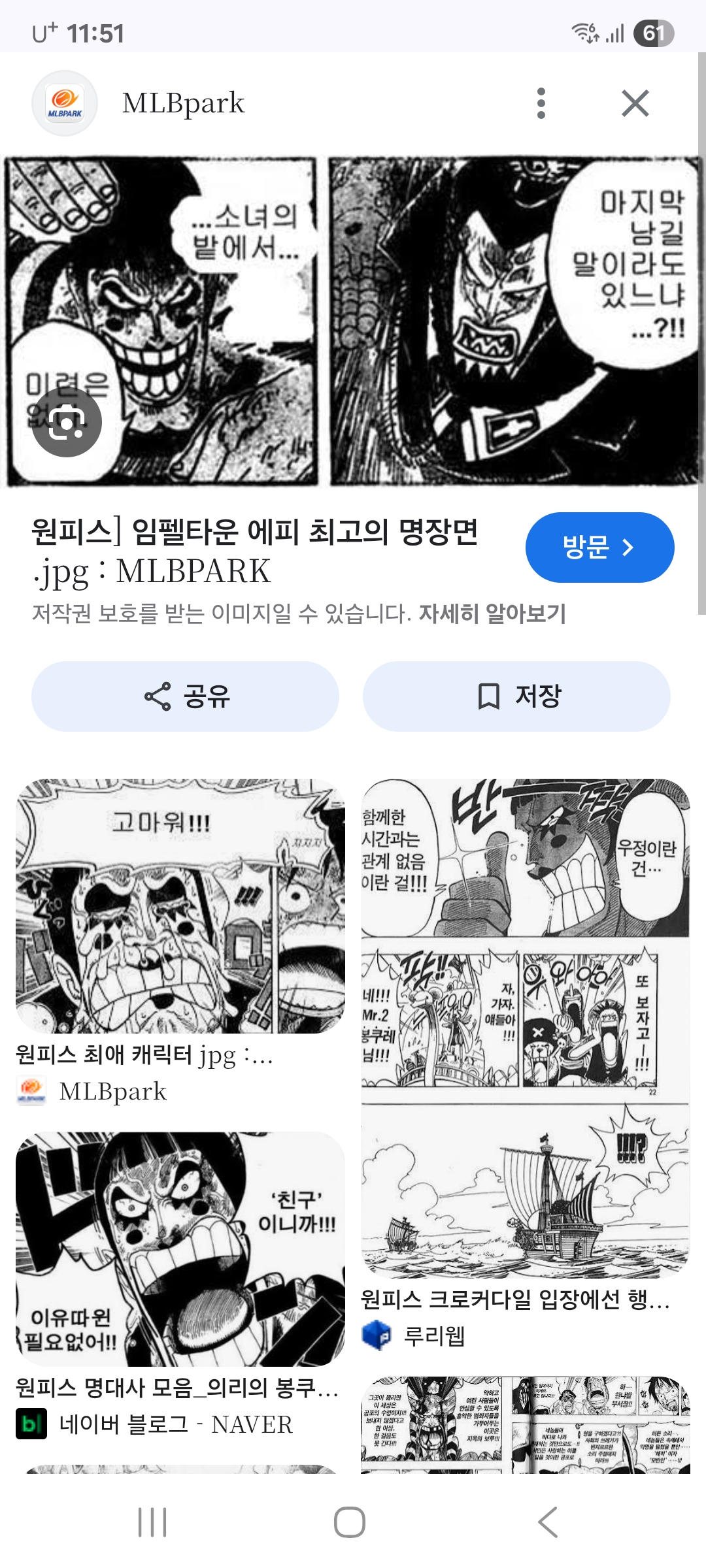Share this image via 공유 button
This screenshot has width=706, height=1568.
(x=186, y=696)
